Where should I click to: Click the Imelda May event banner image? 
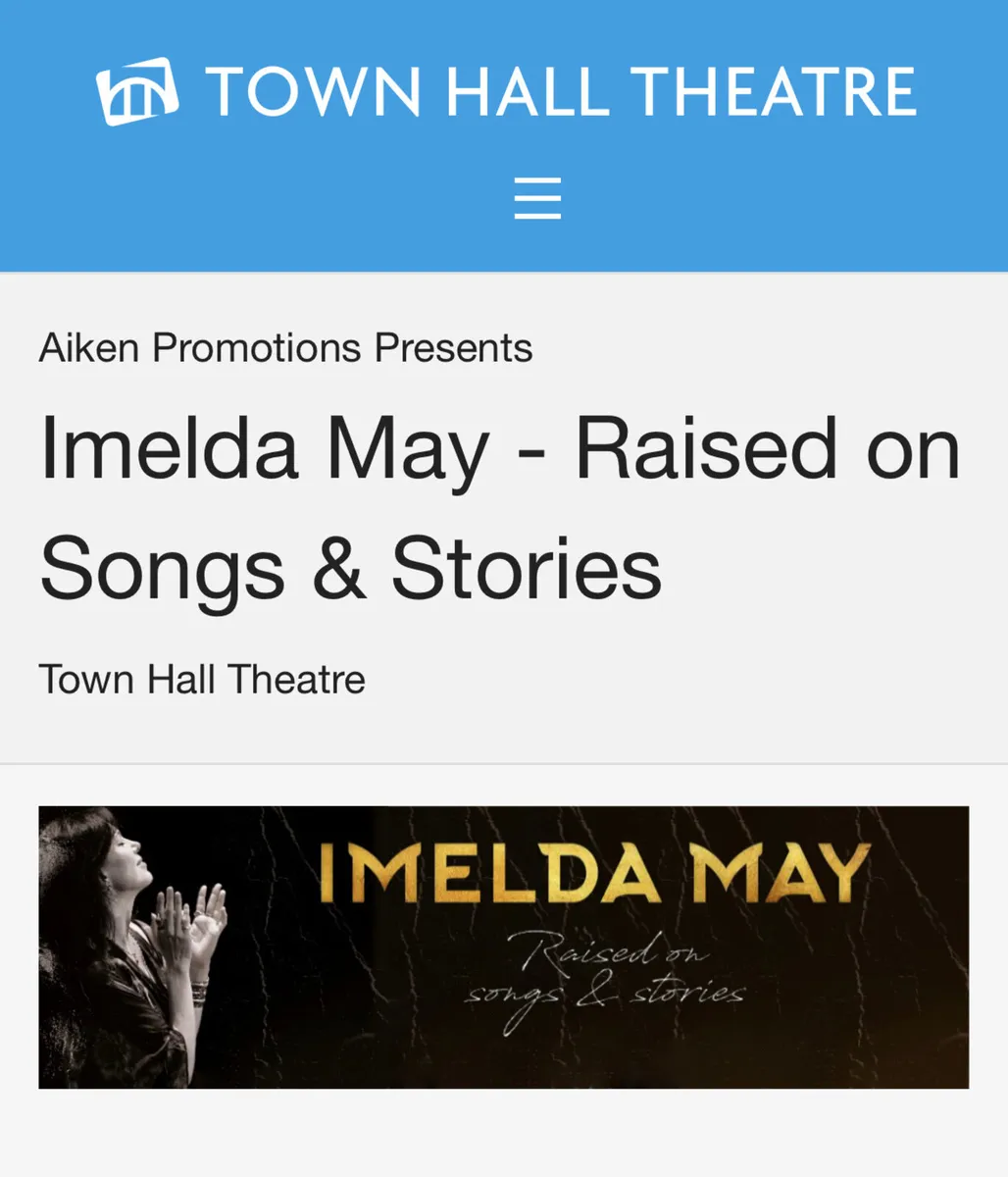[503, 945]
